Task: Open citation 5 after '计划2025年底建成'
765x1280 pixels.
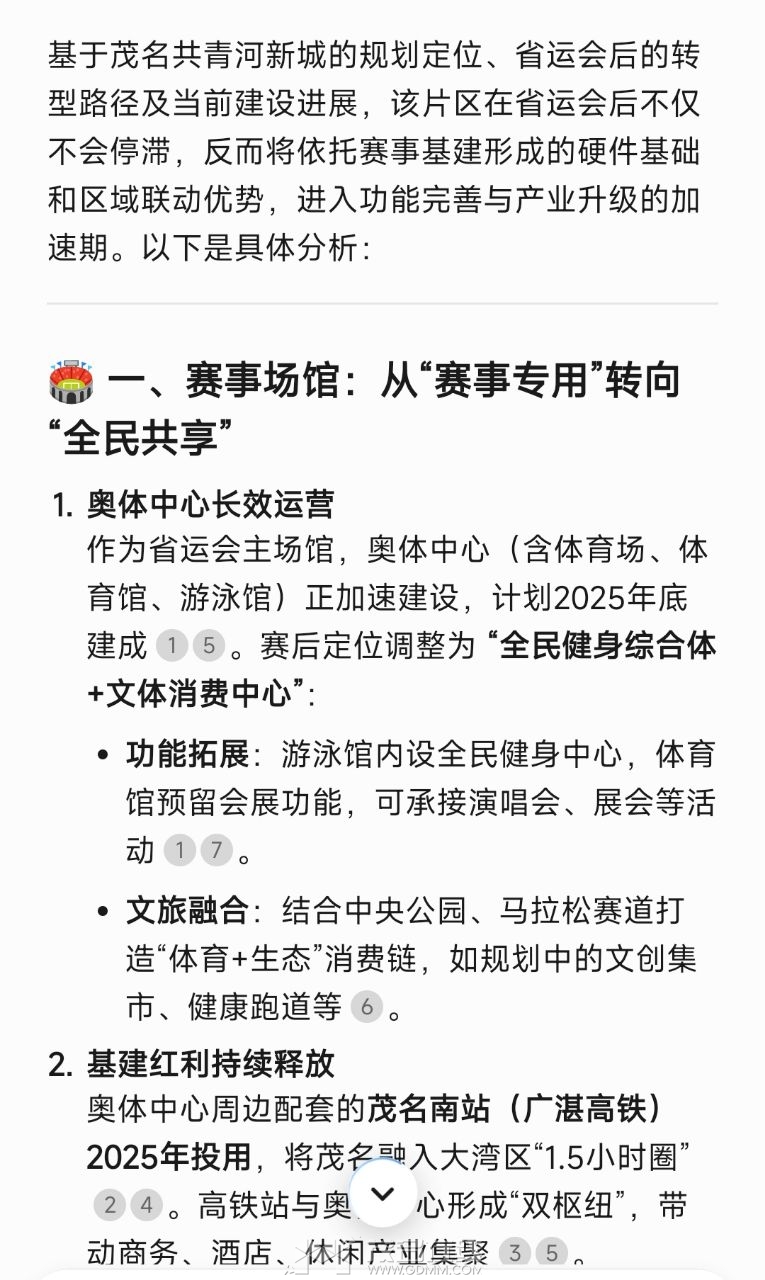Action: pos(208,646)
